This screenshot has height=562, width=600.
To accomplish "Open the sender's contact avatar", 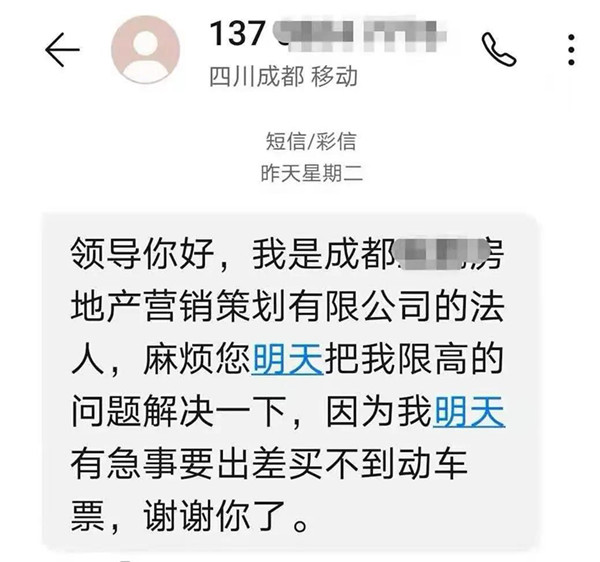I will pyautogui.click(x=145, y=50).
